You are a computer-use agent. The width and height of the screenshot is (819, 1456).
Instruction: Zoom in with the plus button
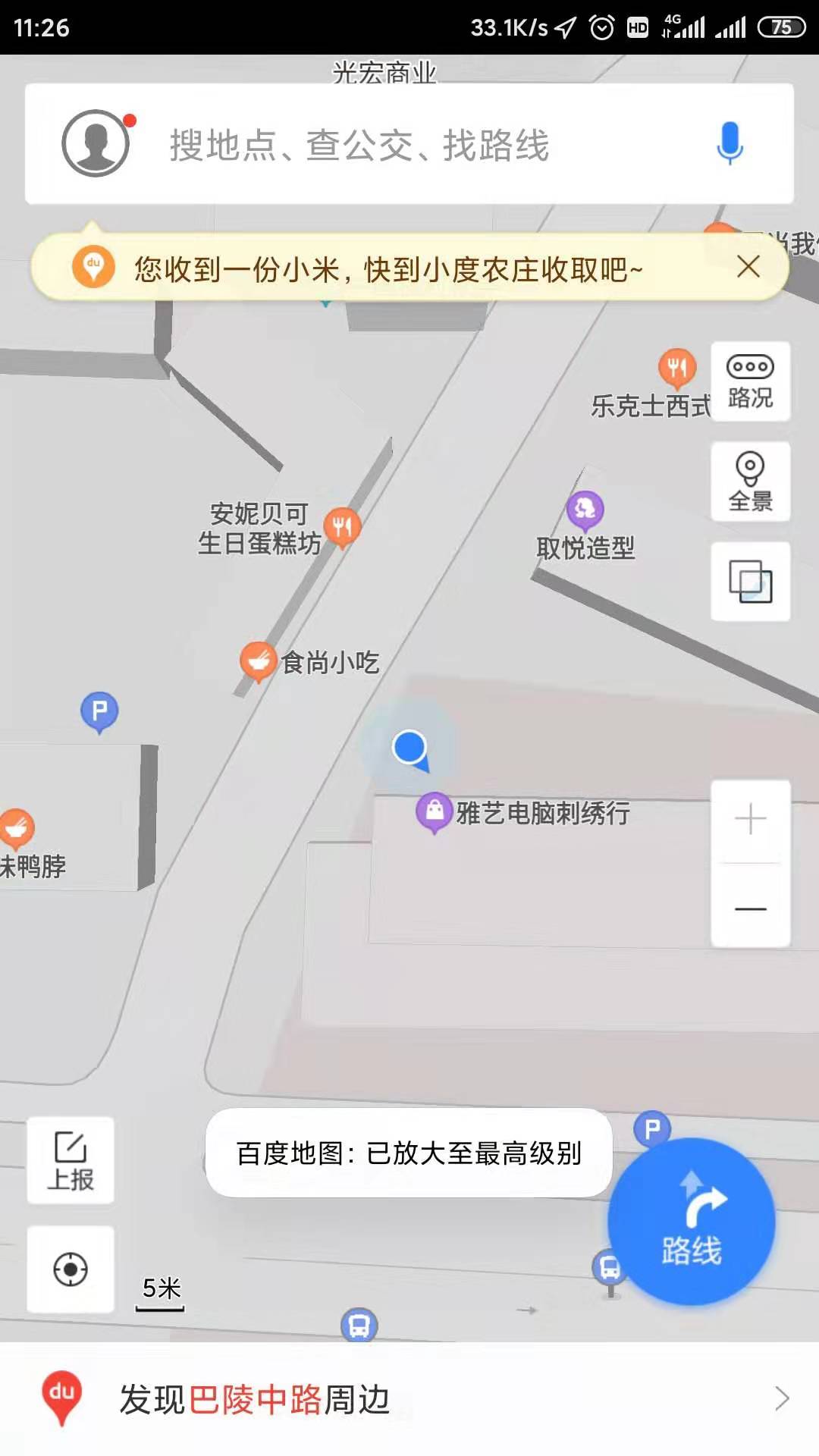point(750,820)
